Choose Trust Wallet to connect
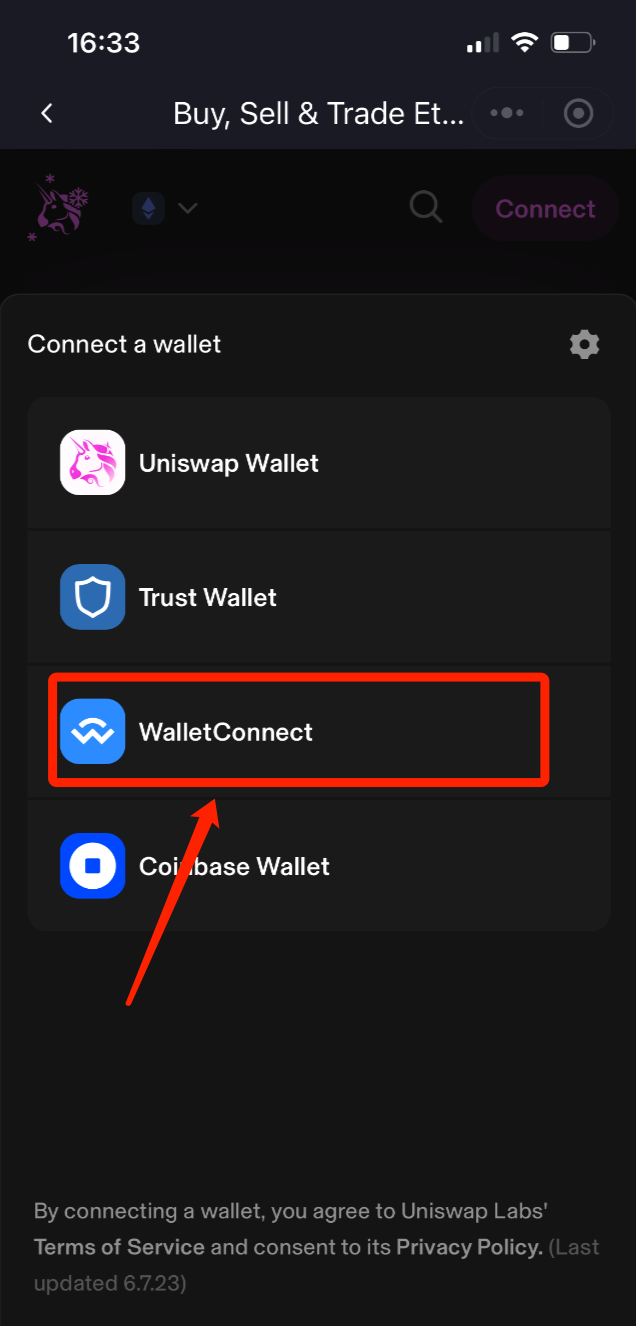The height and width of the screenshot is (1326, 636). 318,597
